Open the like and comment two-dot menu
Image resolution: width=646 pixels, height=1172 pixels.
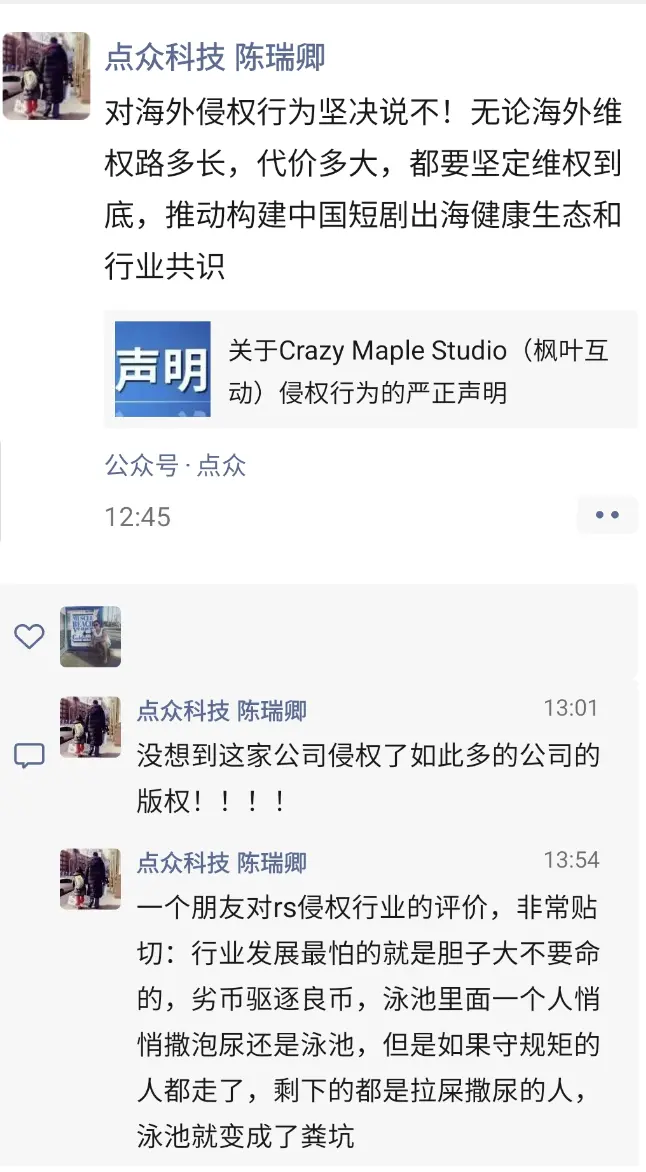pyautogui.click(x=607, y=515)
